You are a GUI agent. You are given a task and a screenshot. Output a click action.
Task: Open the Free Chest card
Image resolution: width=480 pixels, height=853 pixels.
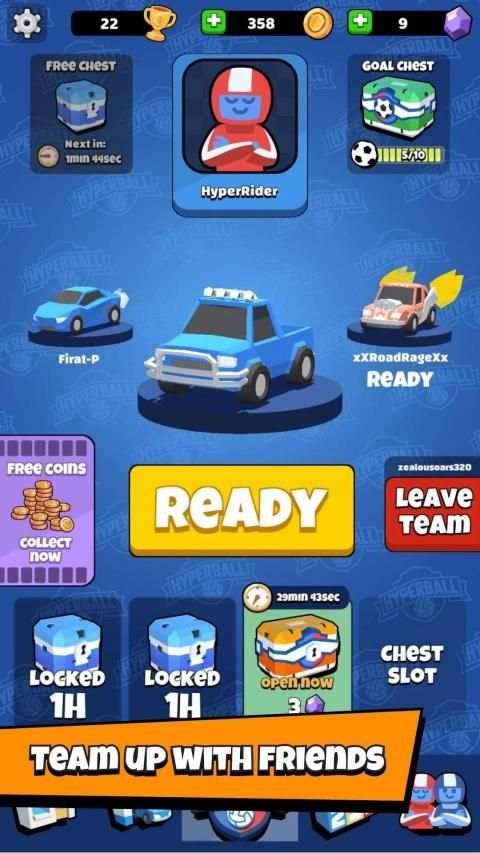point(81,114)
